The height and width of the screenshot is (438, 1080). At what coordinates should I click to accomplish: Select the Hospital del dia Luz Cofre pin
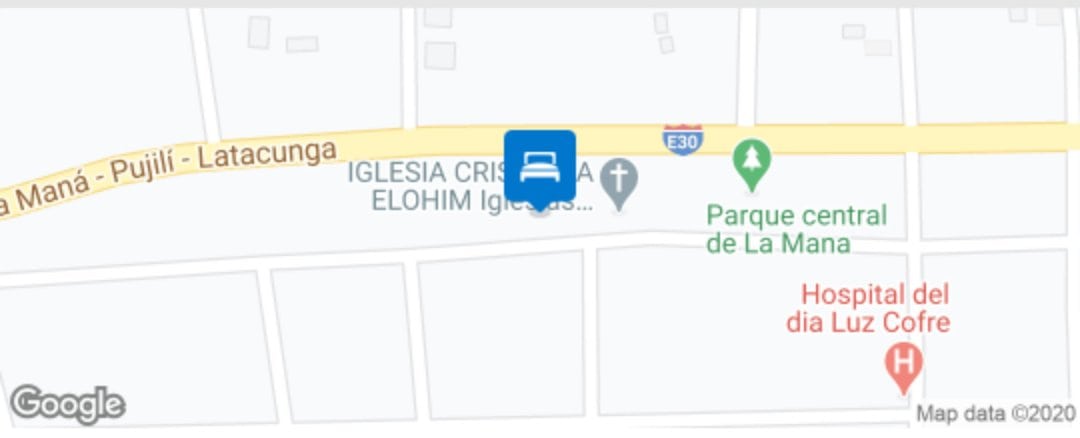pyautogui.click(x=904, y=362)
